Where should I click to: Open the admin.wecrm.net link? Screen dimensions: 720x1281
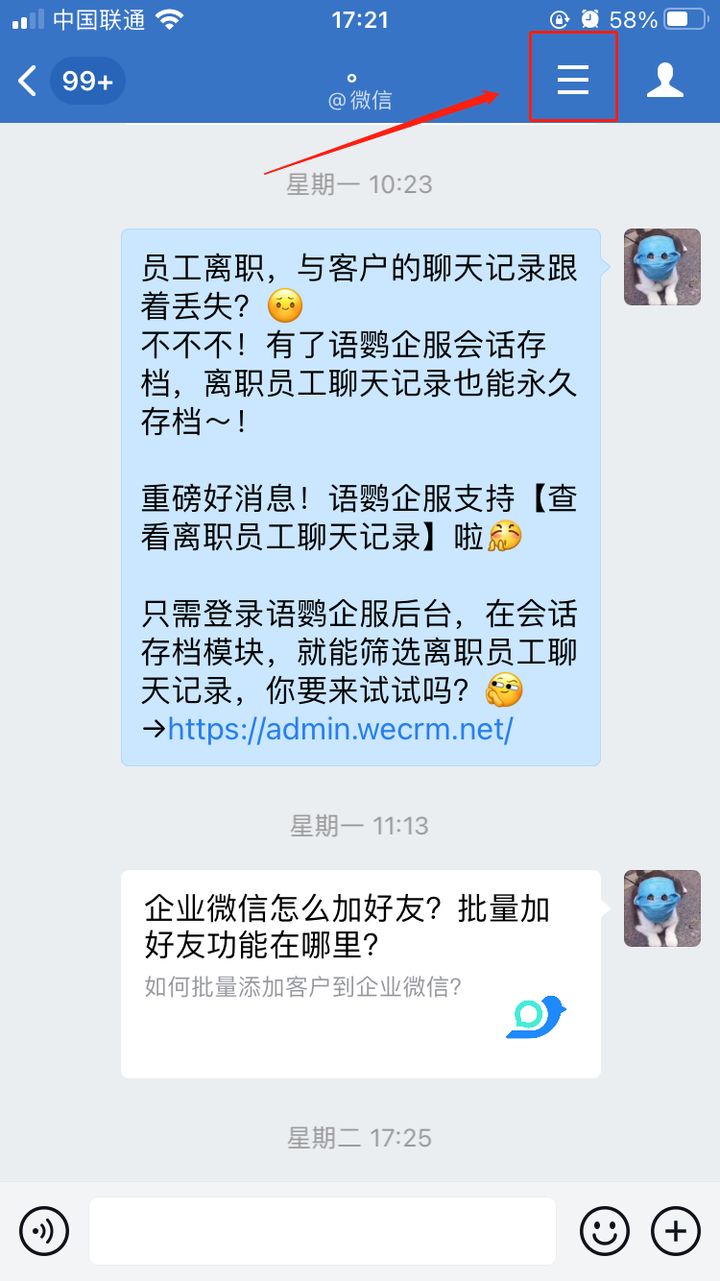click(340, 729)
